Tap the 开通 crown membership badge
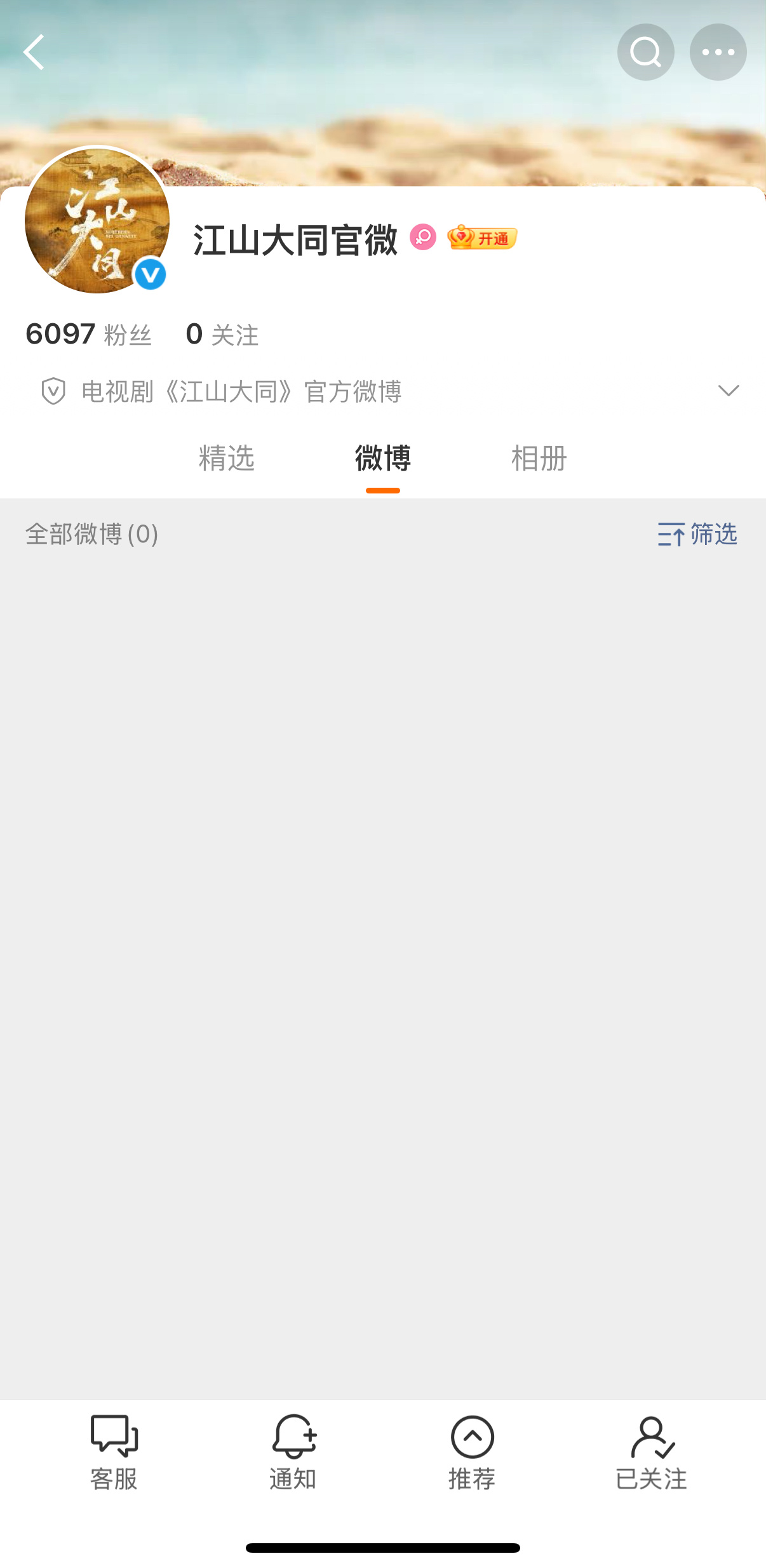This screenshot has height=1568, width=766. pyautogui.click(x=483, y=238)
